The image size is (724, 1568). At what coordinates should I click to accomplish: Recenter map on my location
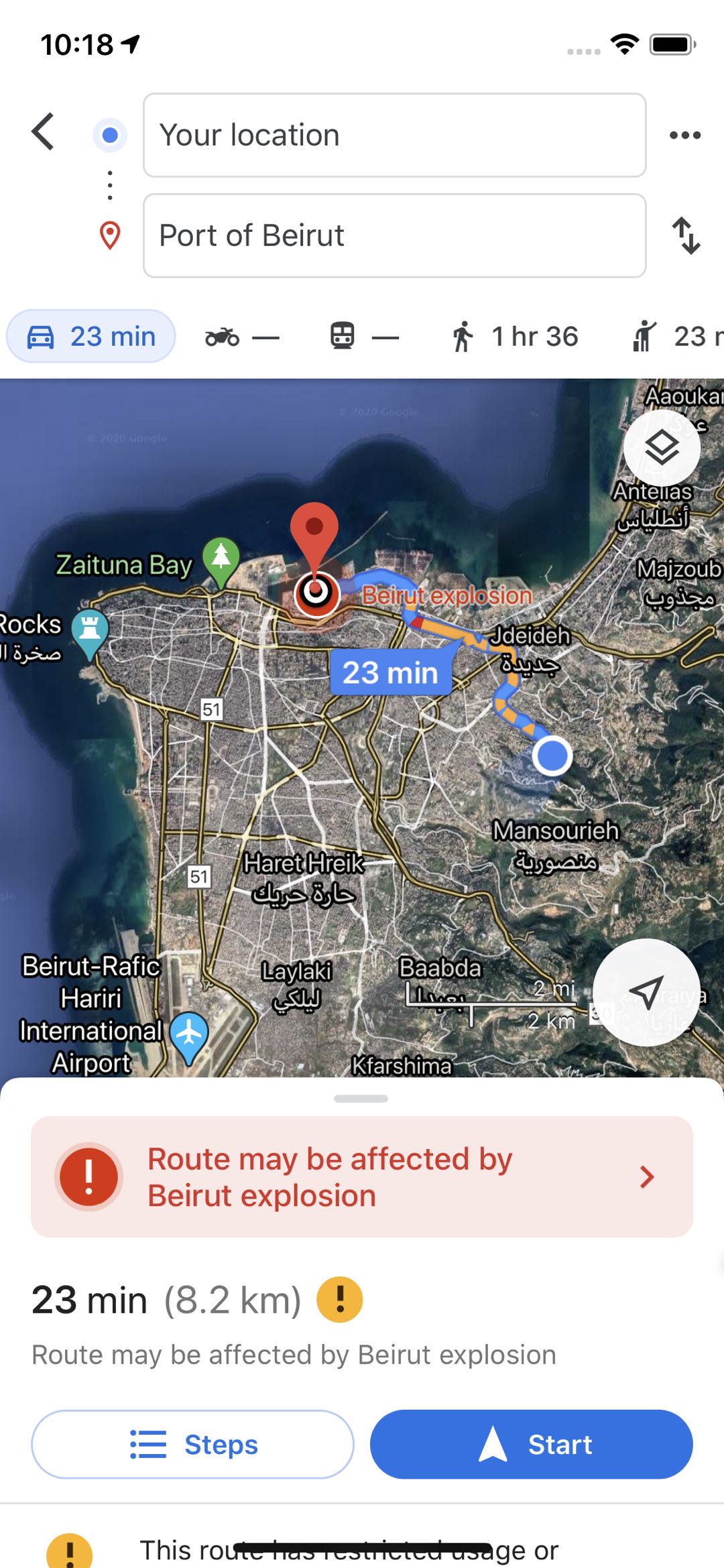(646, 992)
